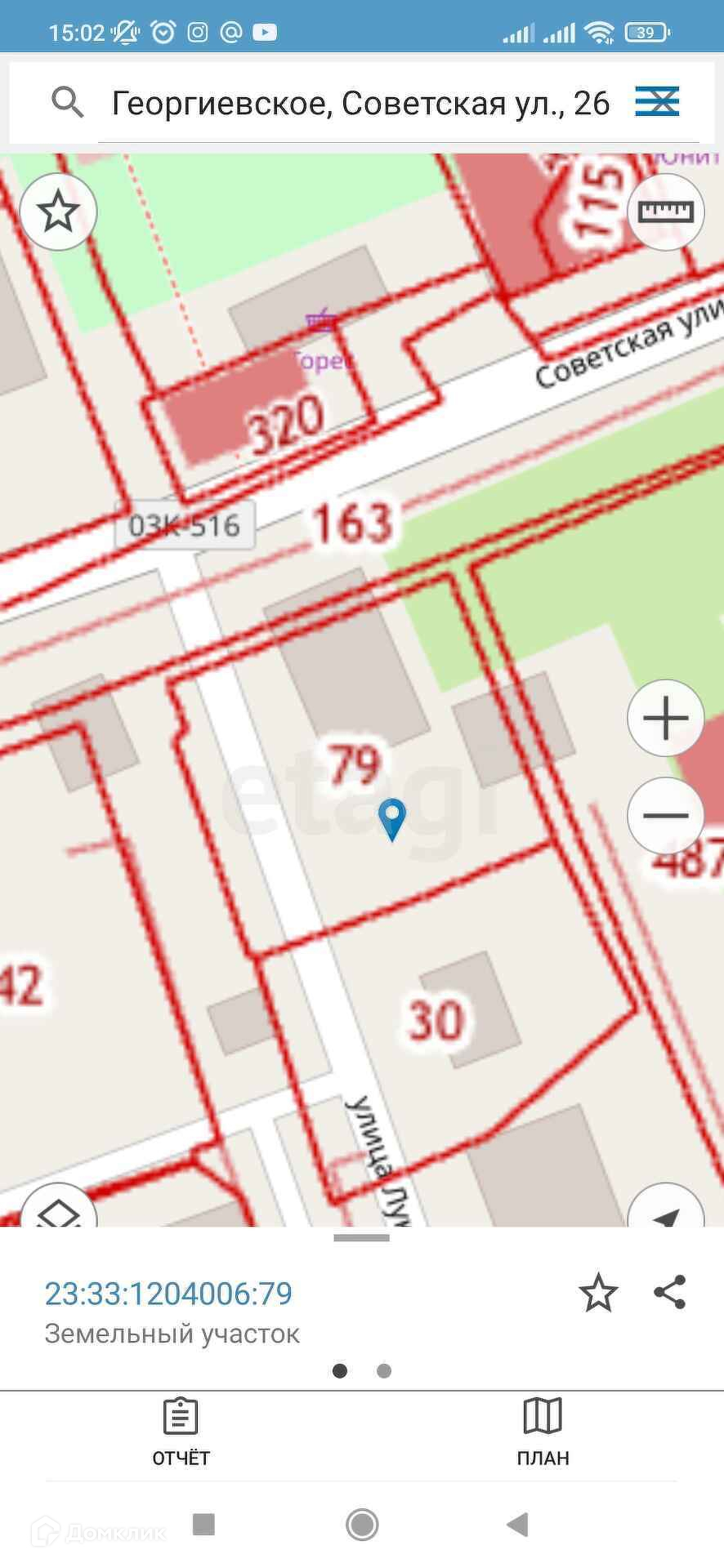The image size is (724, 1568).
Task: Open favorites star button on map
Action: 58,212
